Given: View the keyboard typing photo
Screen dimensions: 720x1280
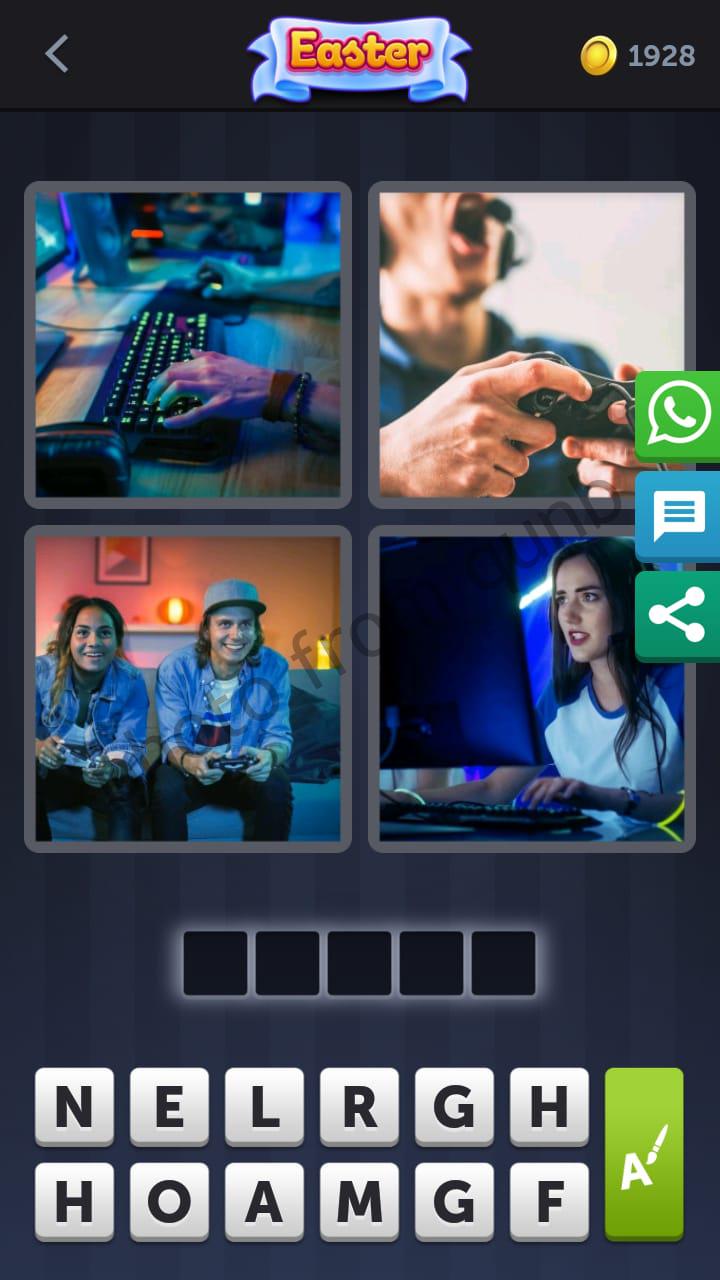Looking at the screenshot, I should click(x=187, y=343).
